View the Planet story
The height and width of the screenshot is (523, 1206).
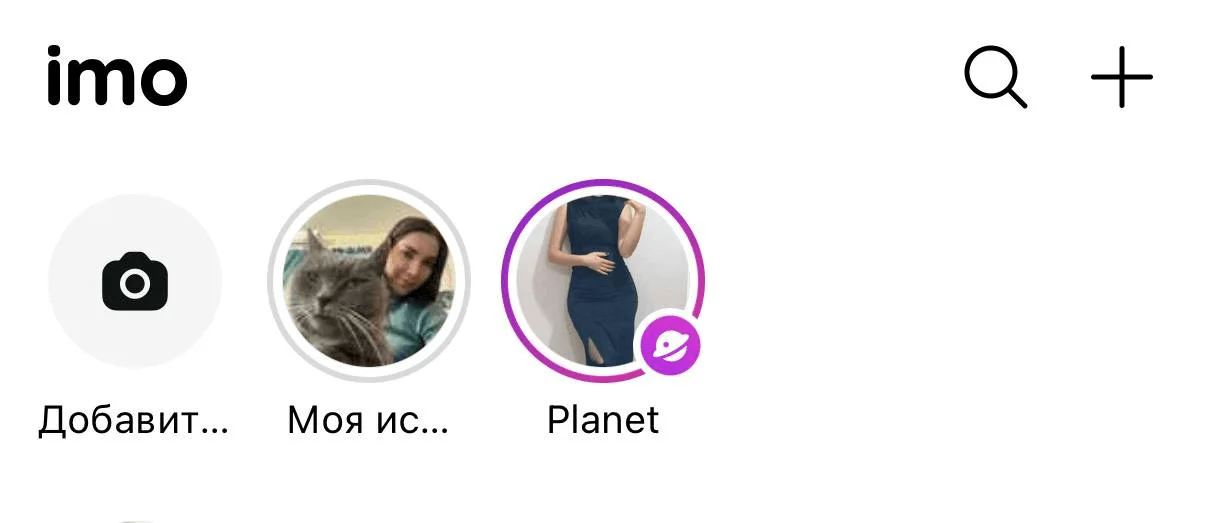[603, 282]
